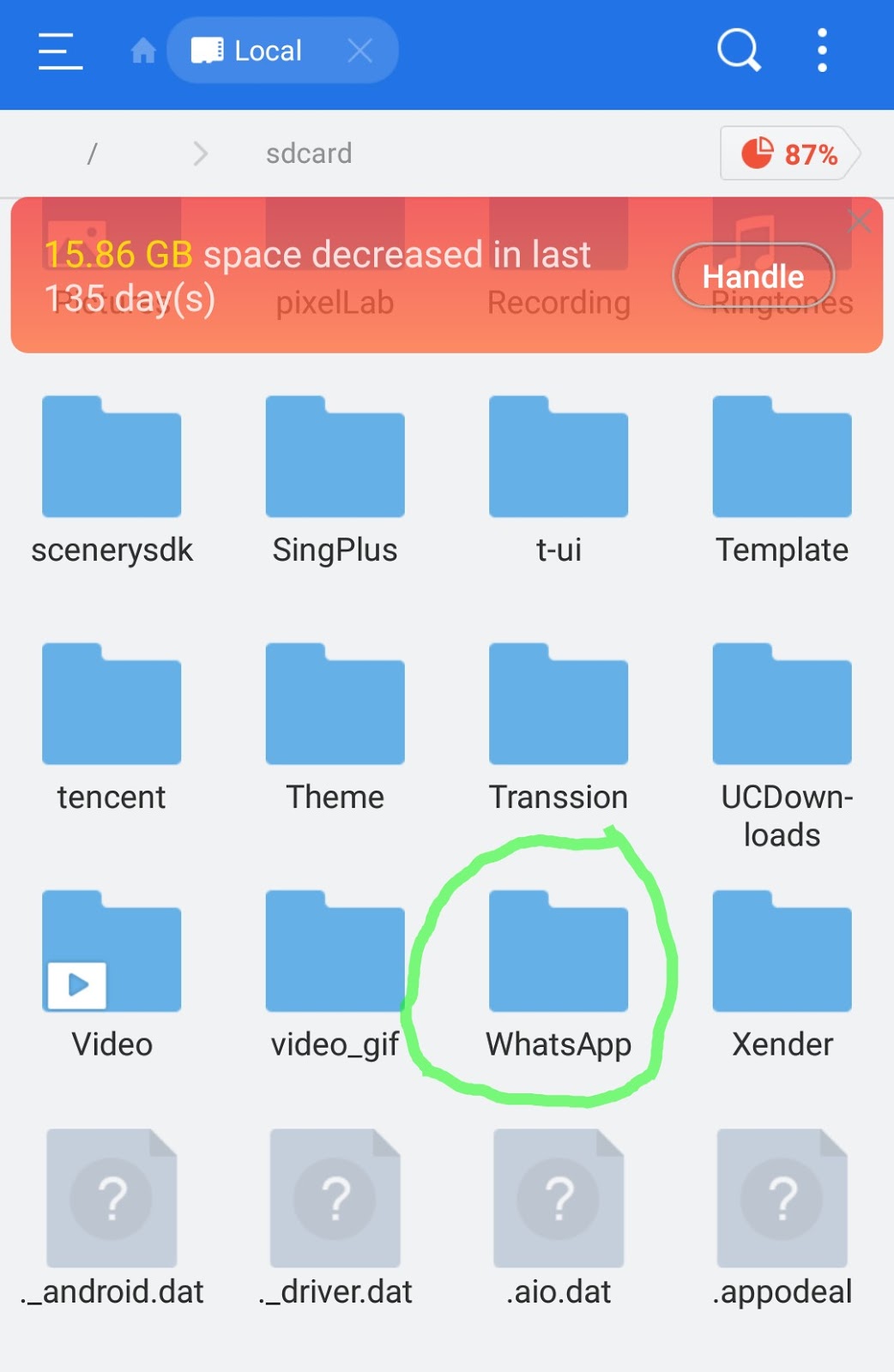Close the Local tab
The height and width of the screenshot is (1372, 894).
click(x=360, y=51)
